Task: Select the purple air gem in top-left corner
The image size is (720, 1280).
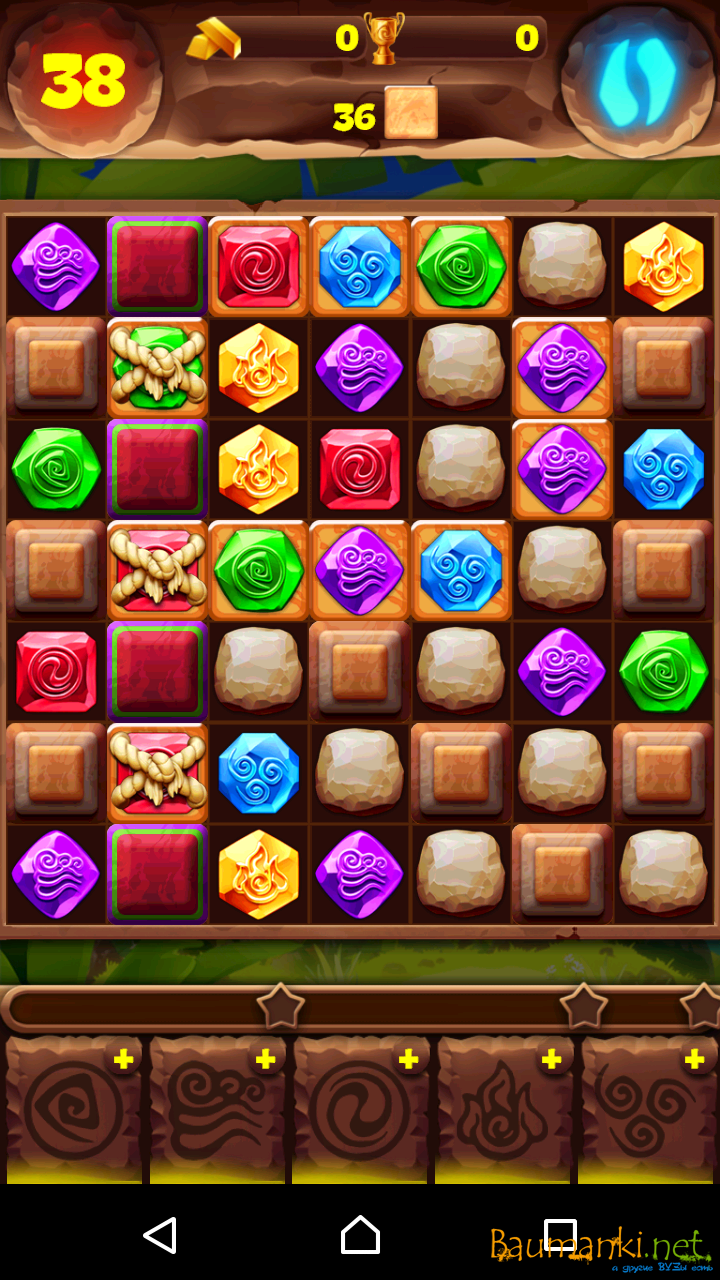Action: (56, 266)
